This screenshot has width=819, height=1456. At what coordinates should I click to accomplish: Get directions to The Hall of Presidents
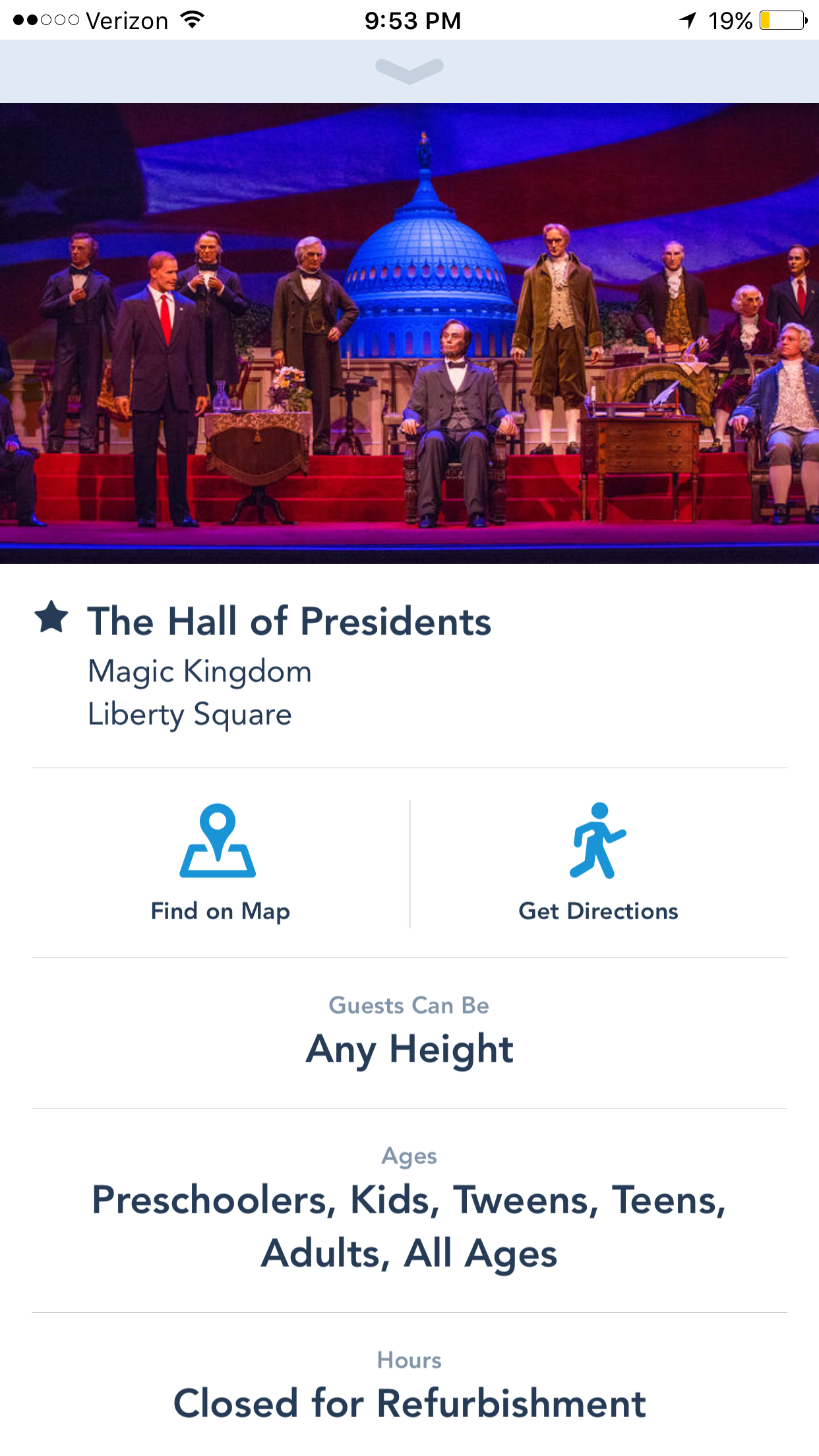click(598, 863)
